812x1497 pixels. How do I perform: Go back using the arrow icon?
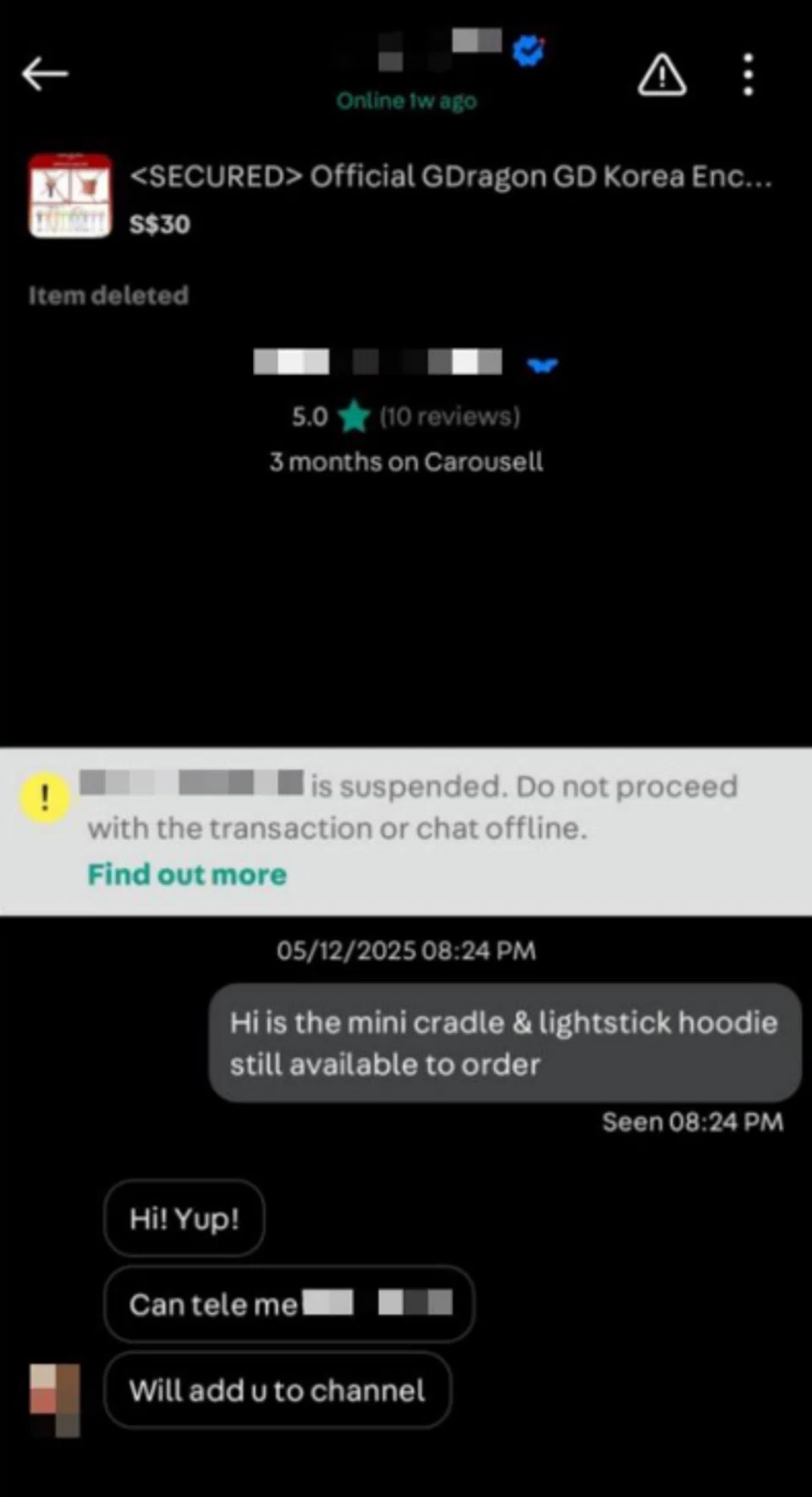(45, 74)
